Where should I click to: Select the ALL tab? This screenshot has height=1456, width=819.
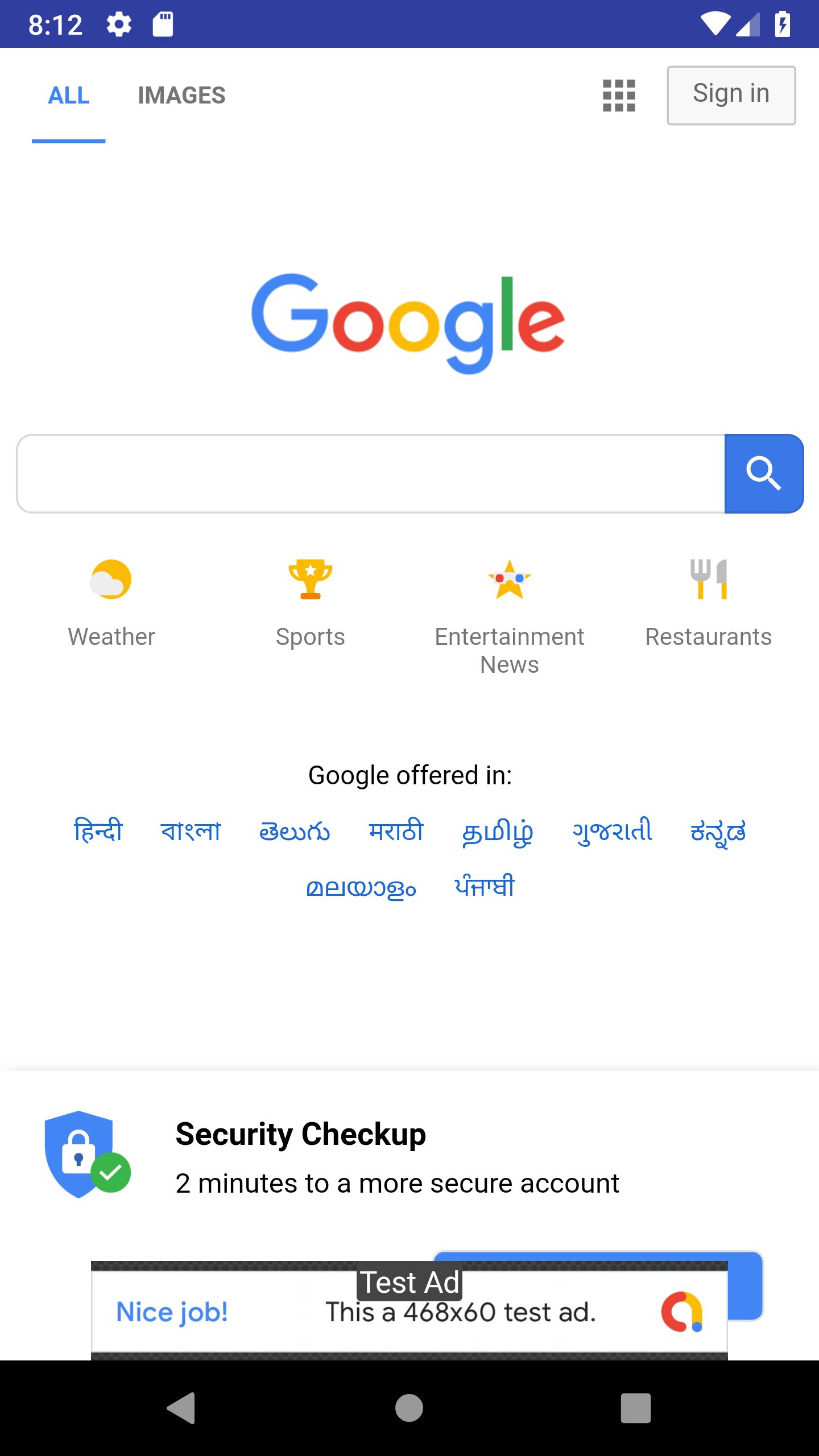tap(69, 95)
